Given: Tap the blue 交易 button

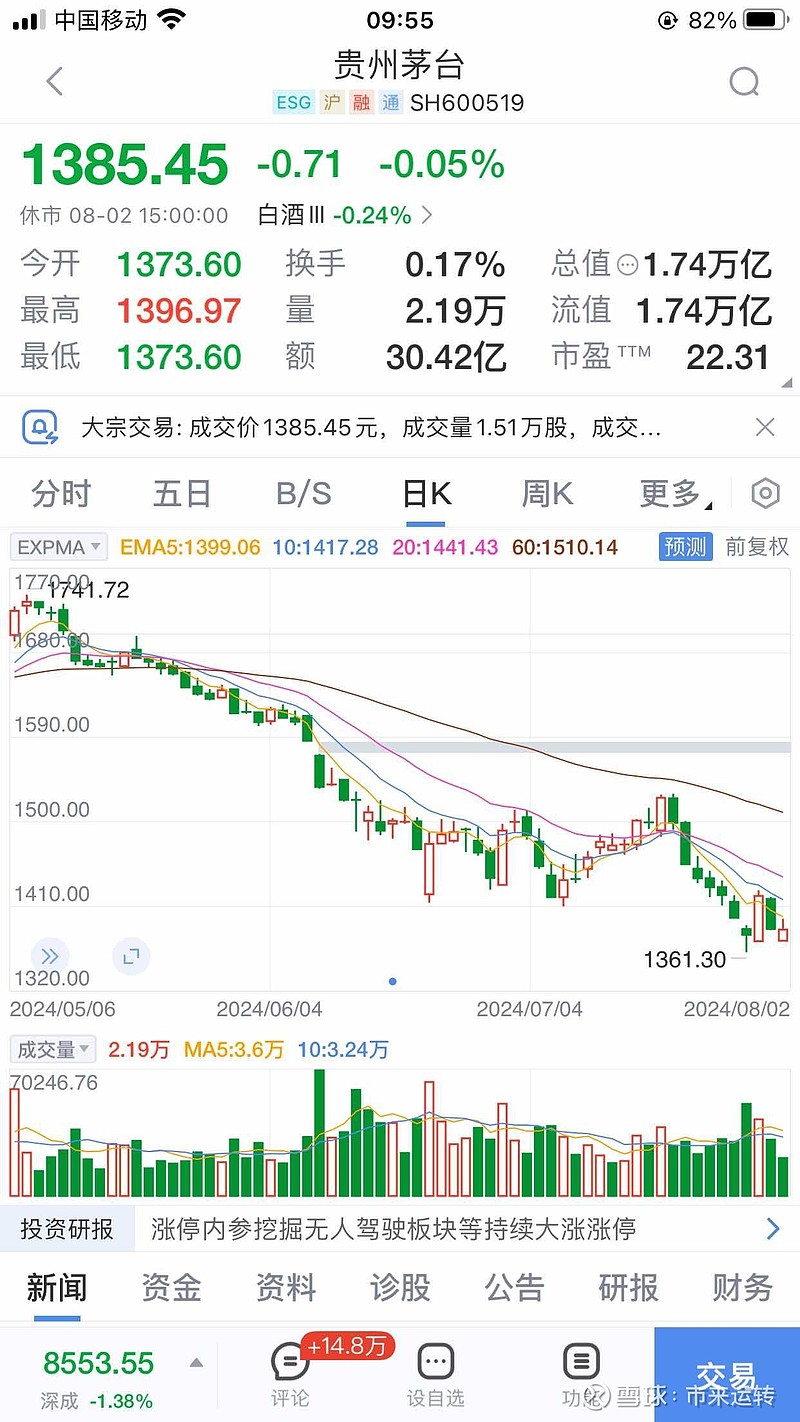Looking at the screenshot, I should (727, 1375).
